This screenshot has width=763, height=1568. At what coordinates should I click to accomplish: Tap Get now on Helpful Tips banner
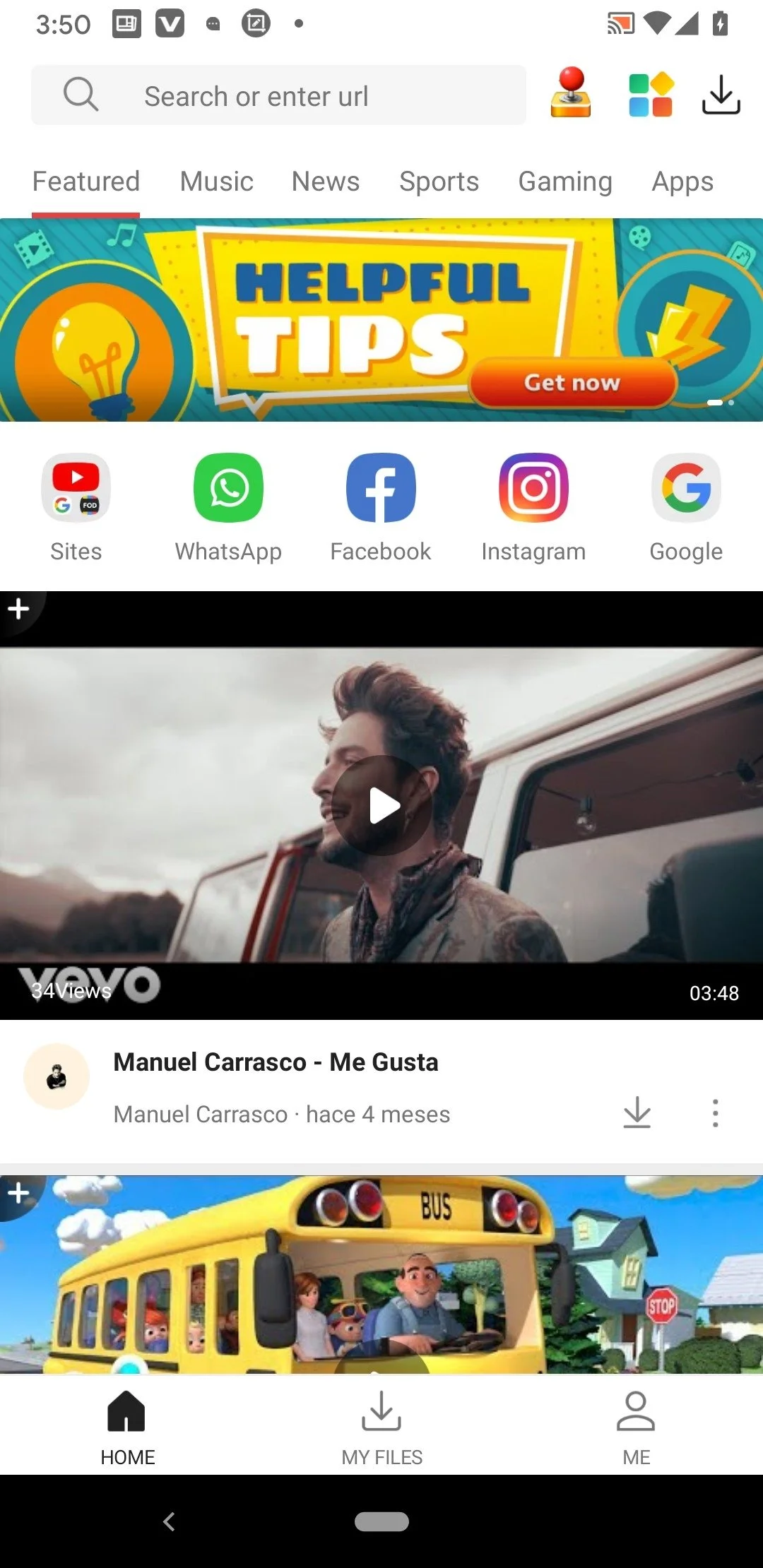(572, 382)
